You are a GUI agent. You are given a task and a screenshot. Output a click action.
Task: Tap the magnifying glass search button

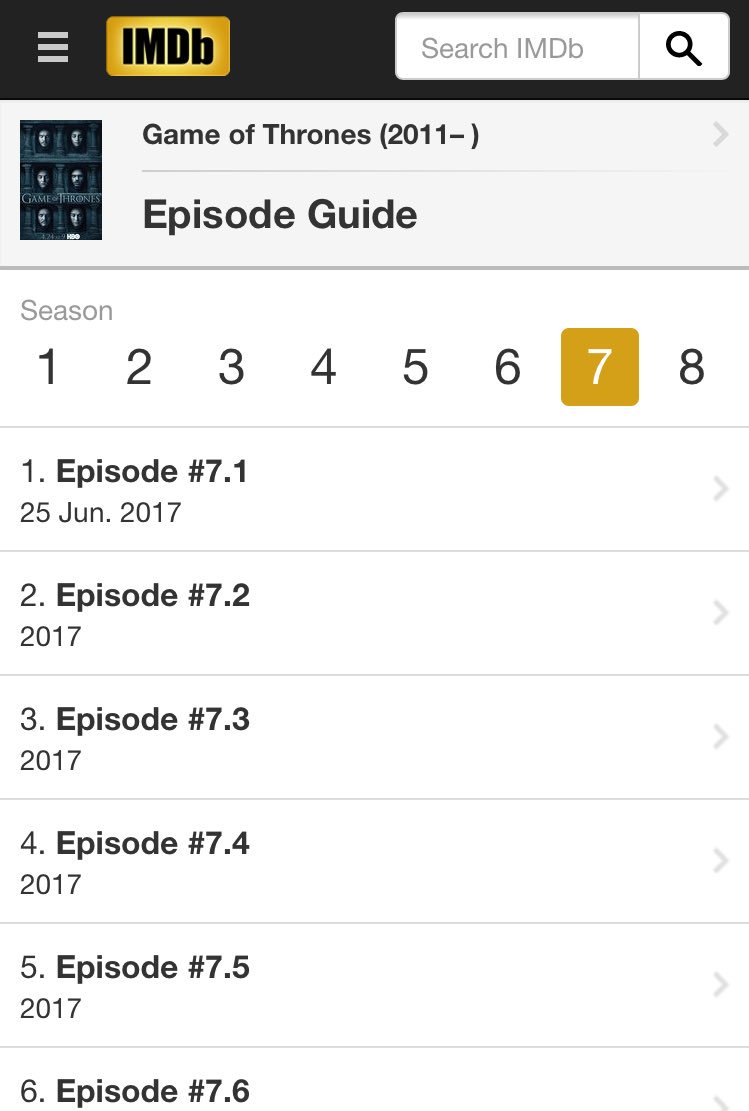point(684,47)
